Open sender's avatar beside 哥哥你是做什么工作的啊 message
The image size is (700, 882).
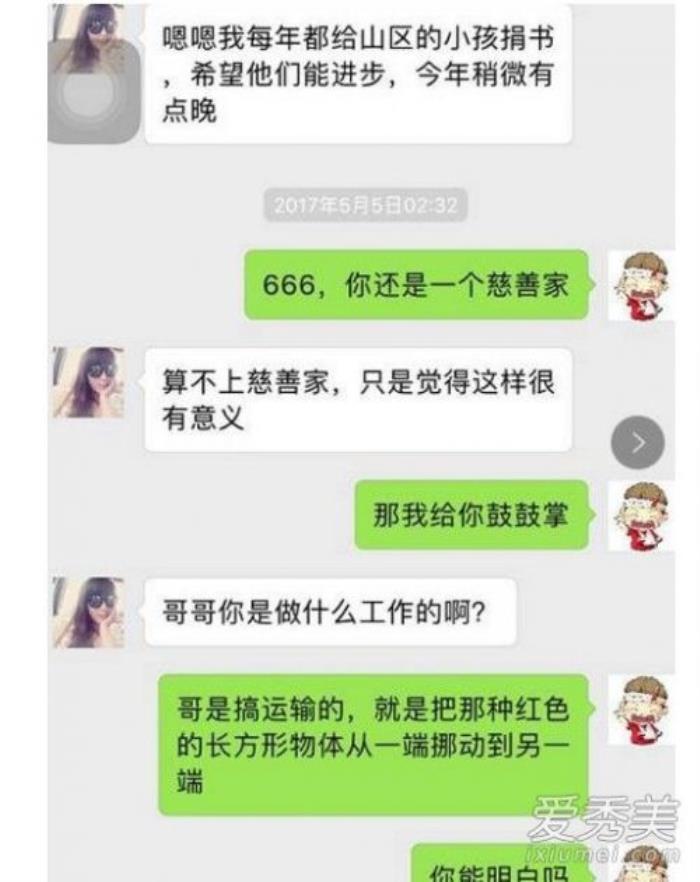click(88, 612)
